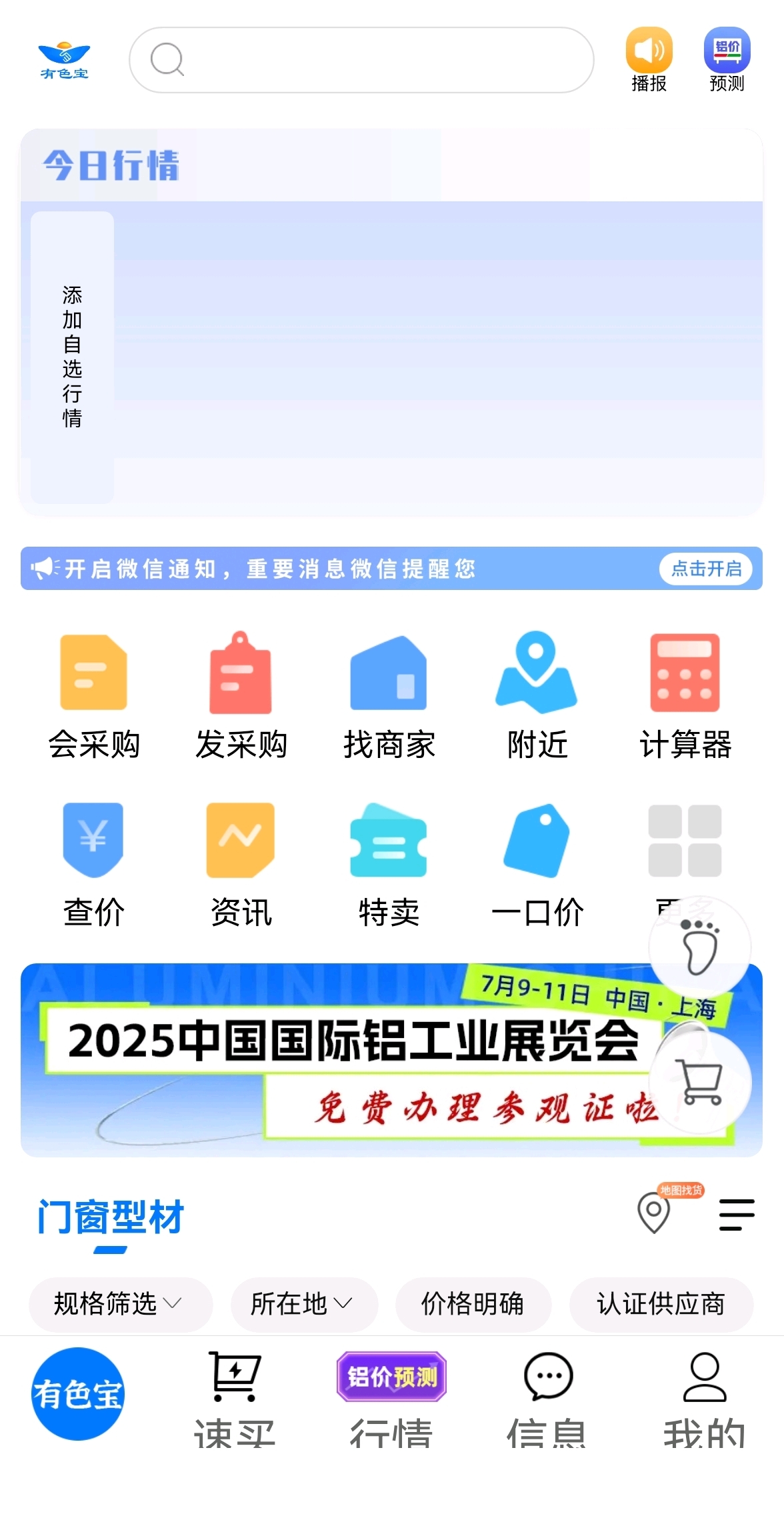
Task: Switch to the 我的 tab
Action: 705,1399
